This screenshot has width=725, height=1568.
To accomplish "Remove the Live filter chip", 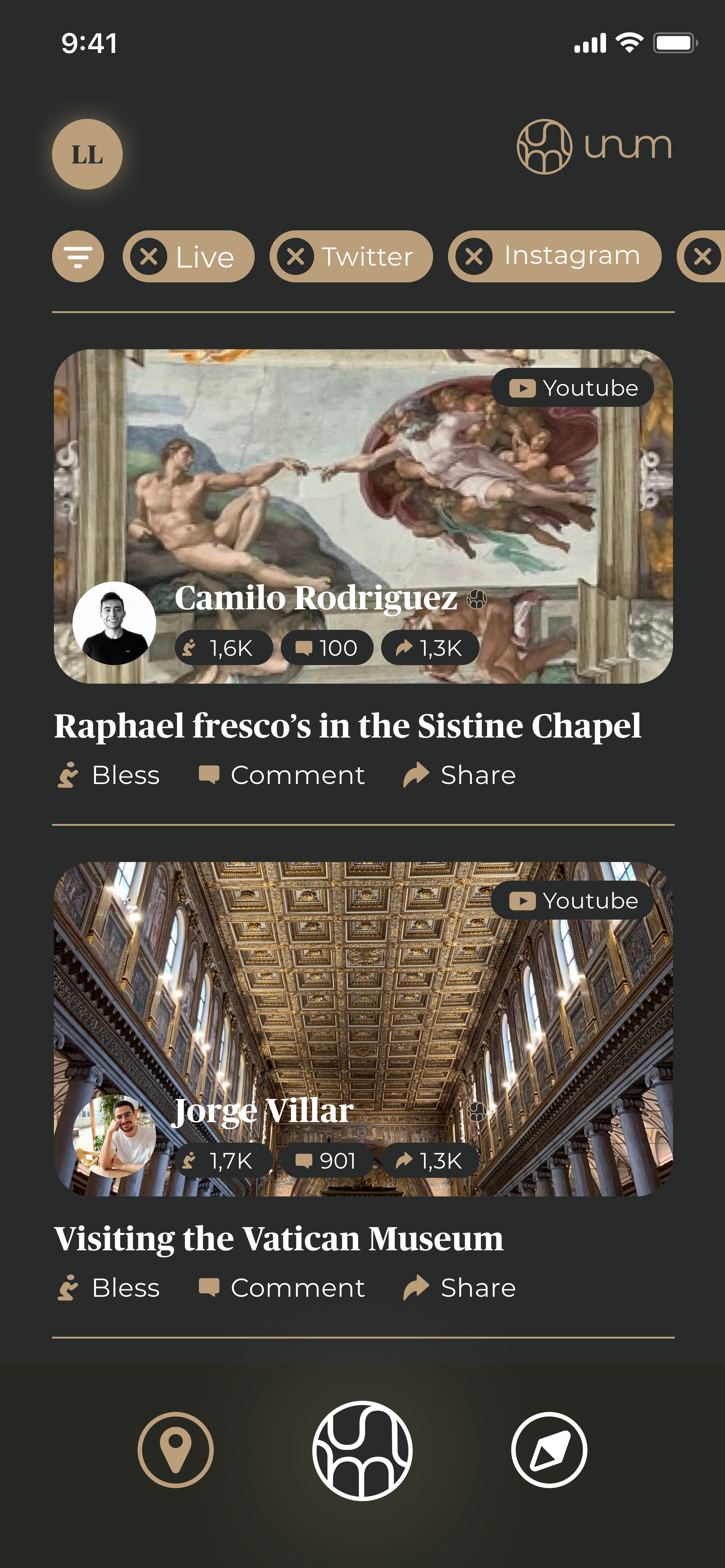I will pos(149,256).
